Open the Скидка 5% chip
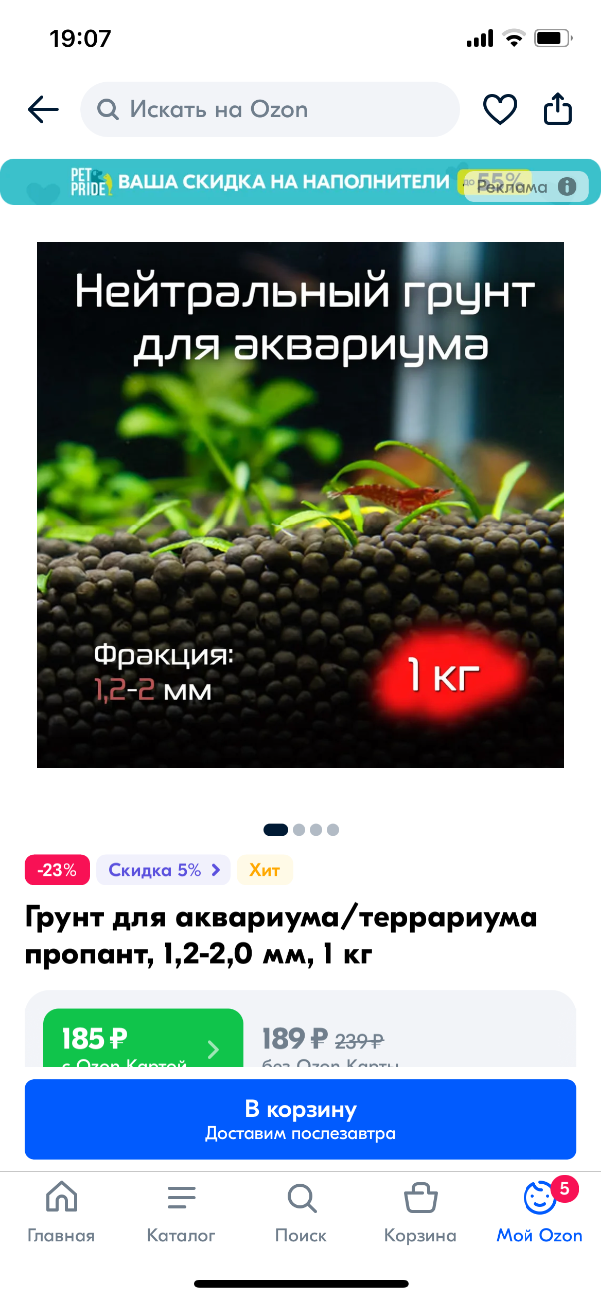 pos(163,870)
